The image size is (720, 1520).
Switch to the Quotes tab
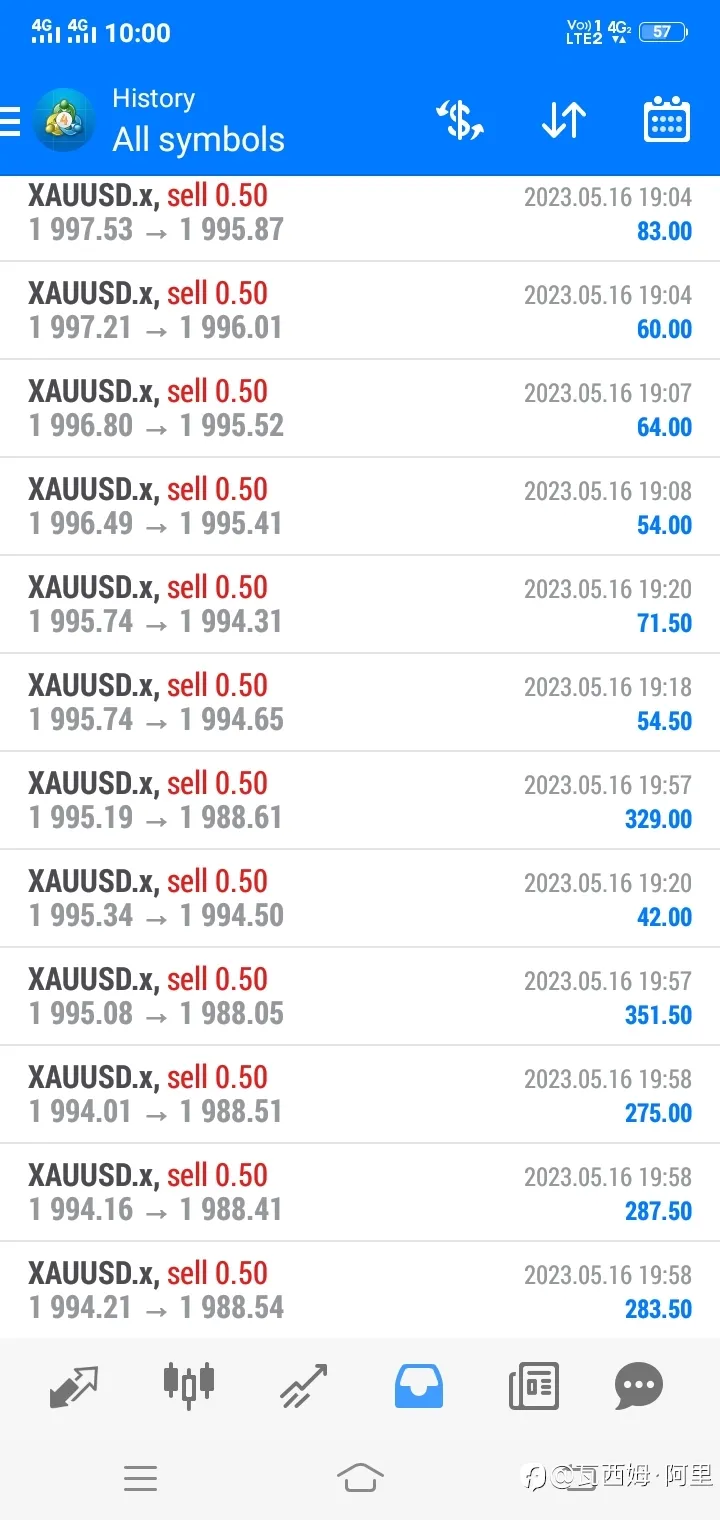74,1386
